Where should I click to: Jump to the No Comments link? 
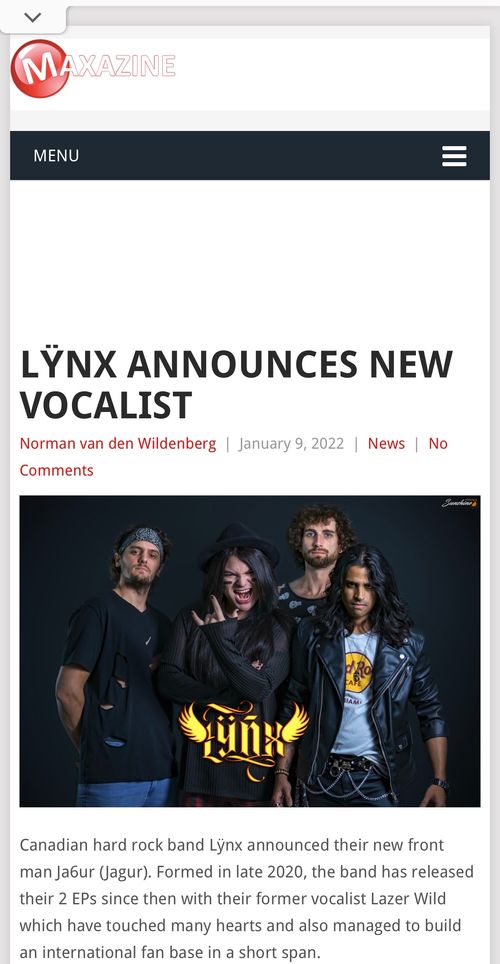coord(234,457)
